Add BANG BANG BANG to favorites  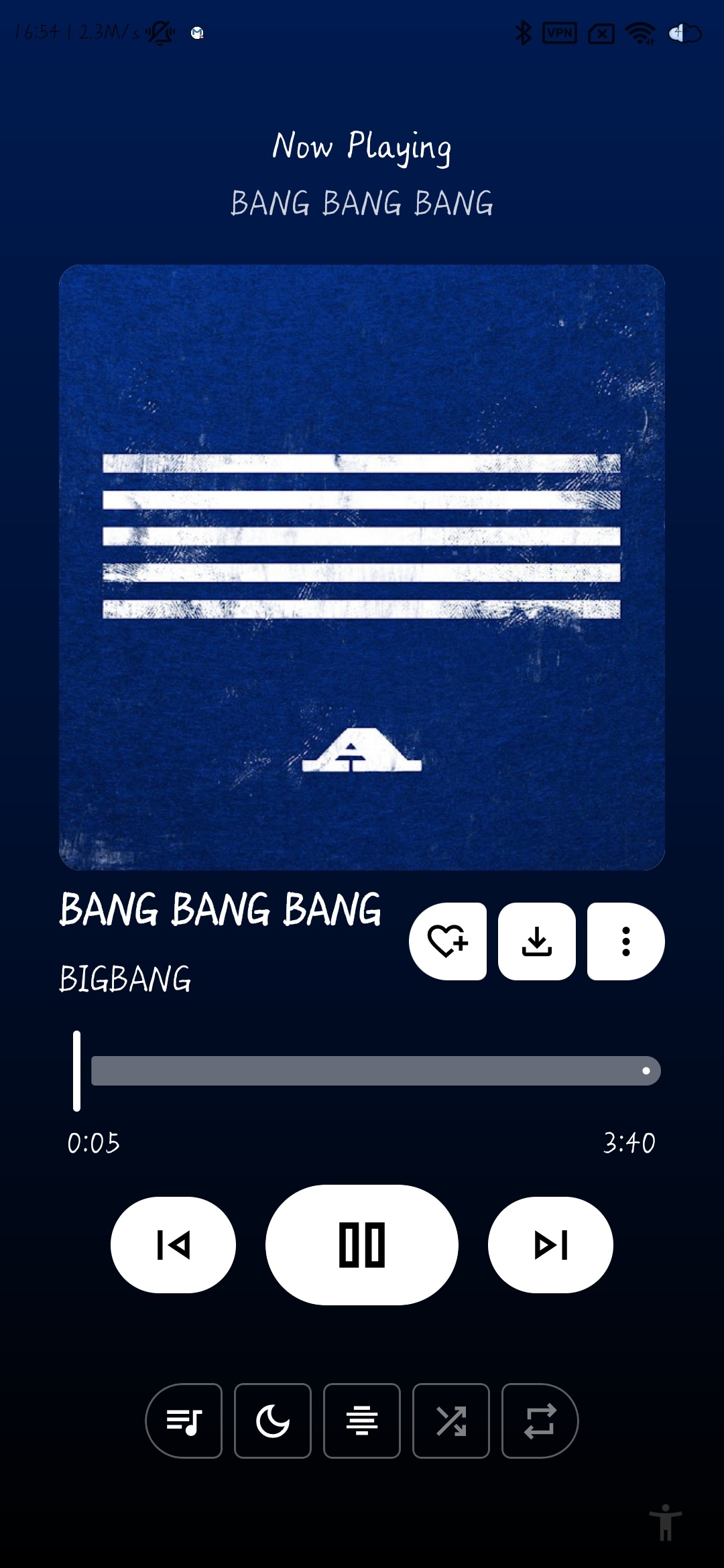pyautogui.click(x=448, y=941)
